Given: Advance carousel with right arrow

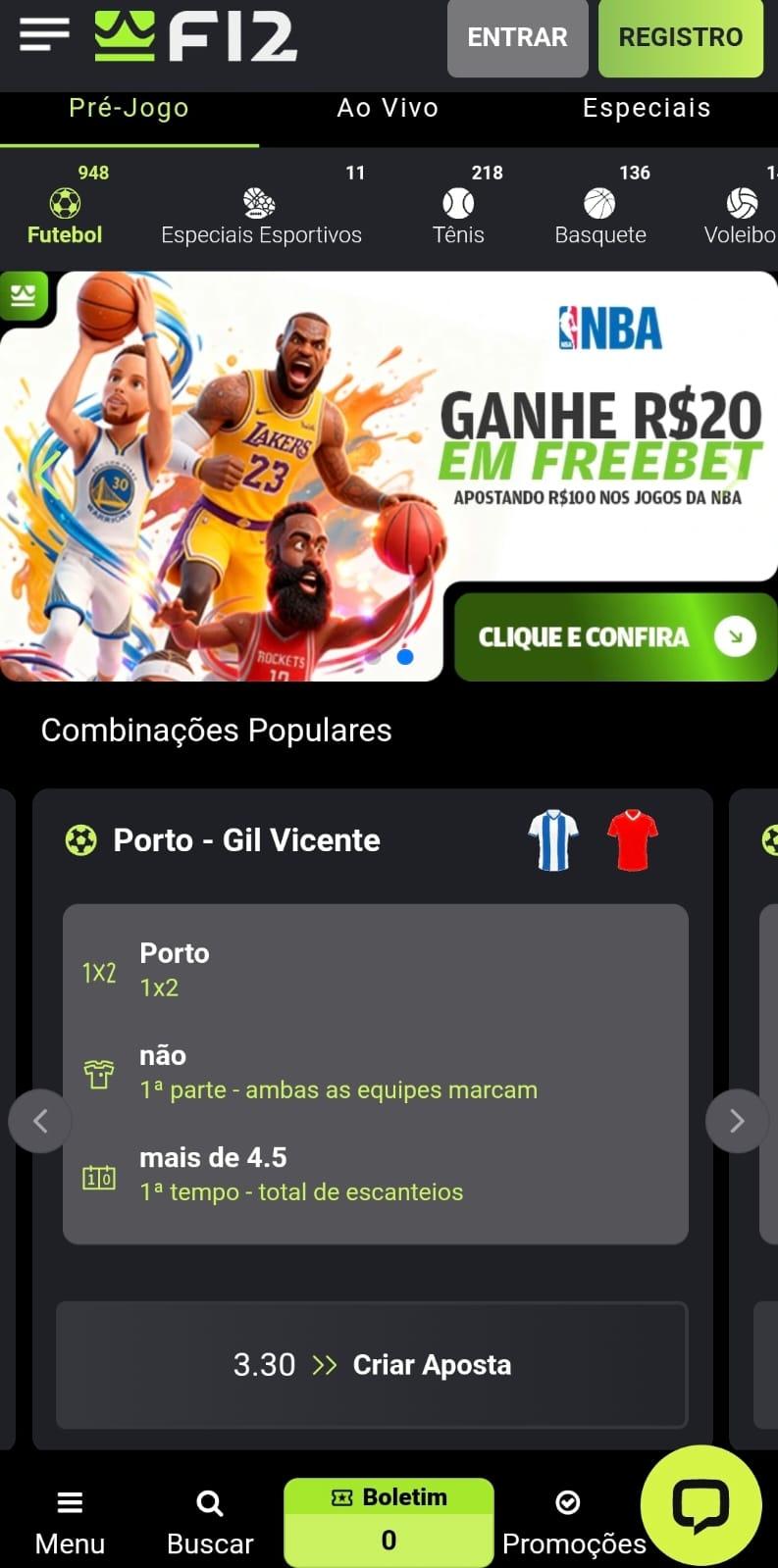Looking at the screenshot, I should pos(737,1120).
